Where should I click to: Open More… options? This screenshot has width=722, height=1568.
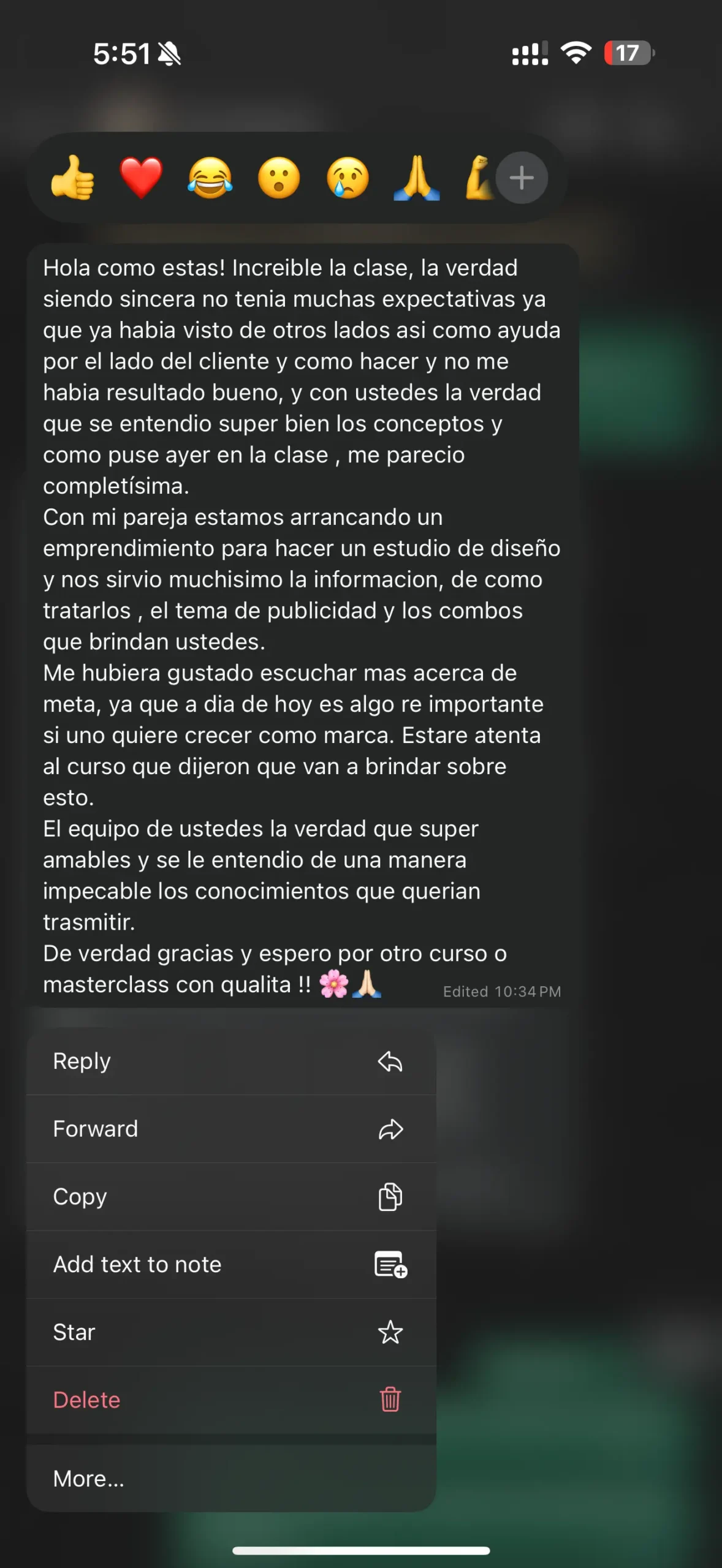pyautogui.click(x=231, y=1479)
